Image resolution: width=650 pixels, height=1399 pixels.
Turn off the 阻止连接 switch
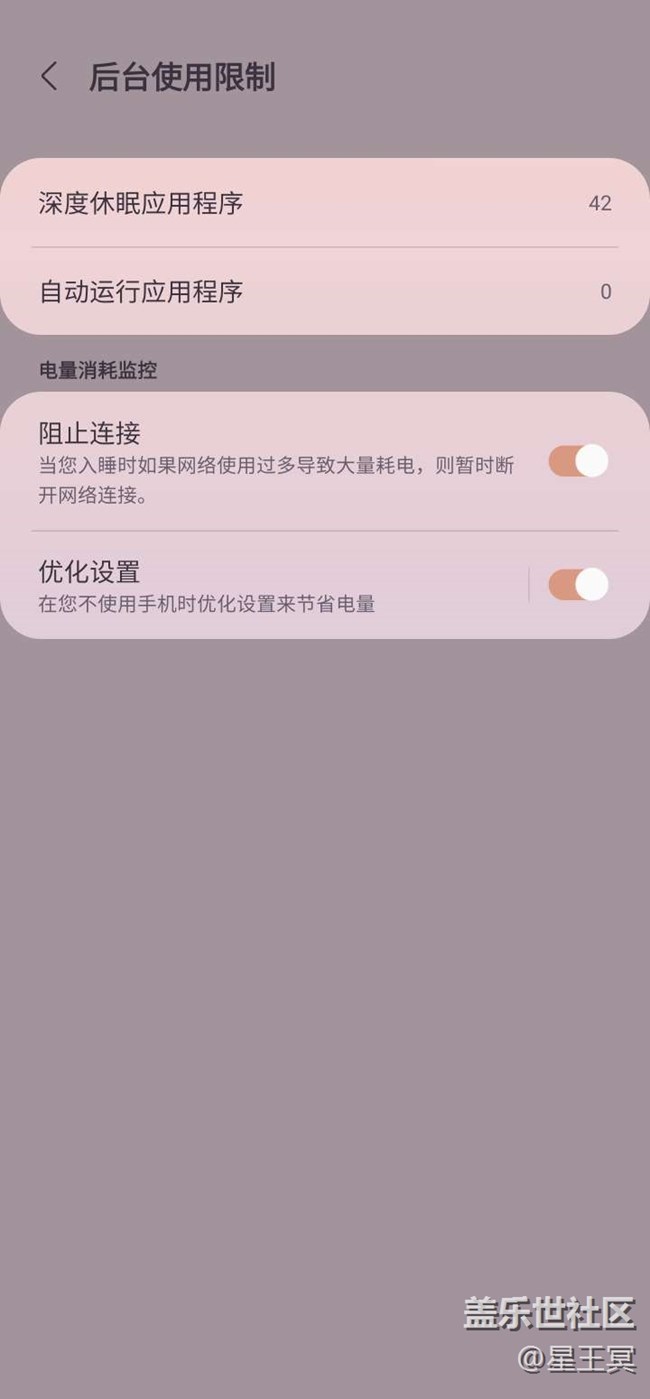pyautogui.click(x=578, y=461)
